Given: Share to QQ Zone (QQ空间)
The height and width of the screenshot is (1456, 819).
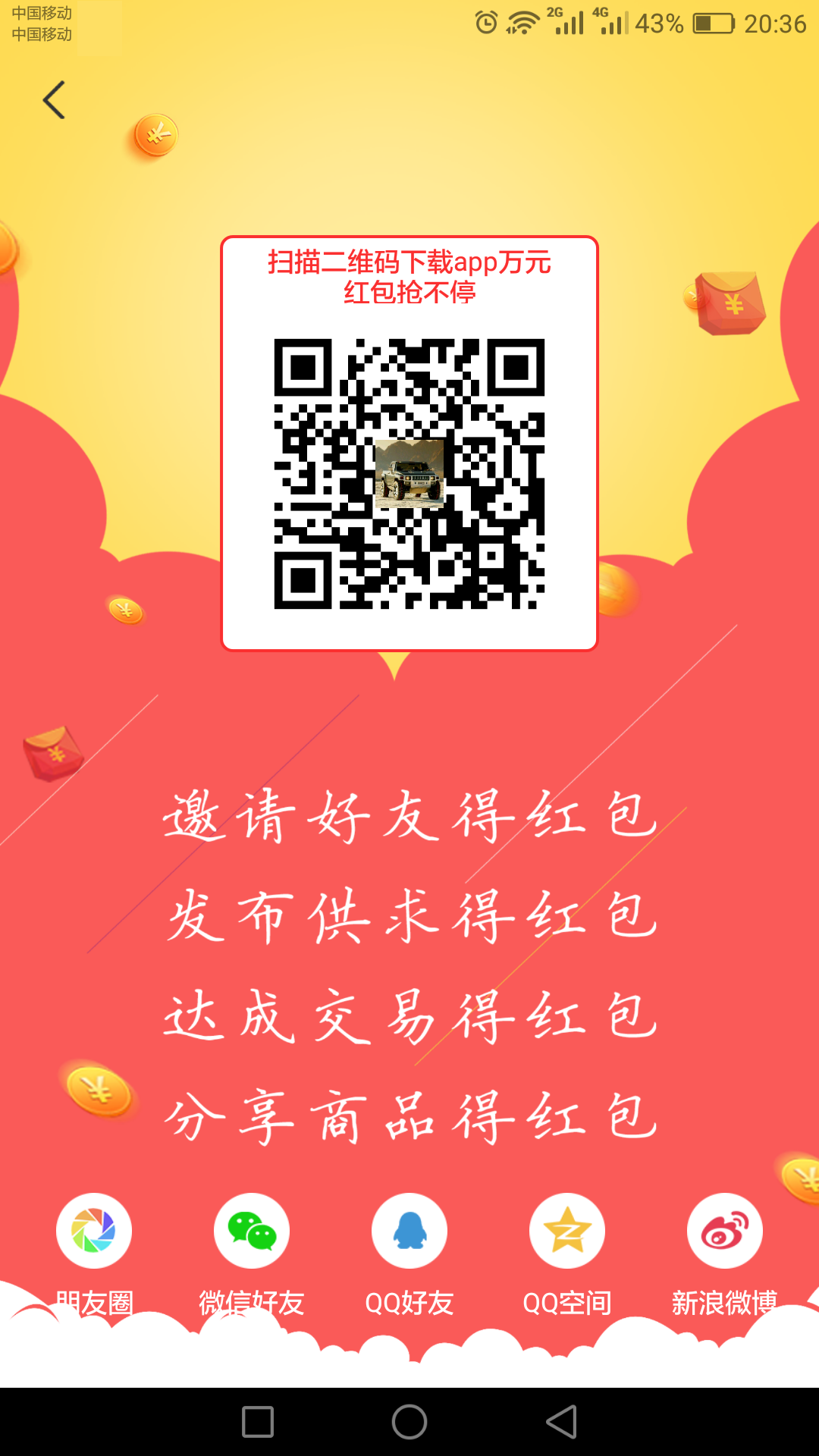Looking at the screenshot, I should tap(567, 1232).
